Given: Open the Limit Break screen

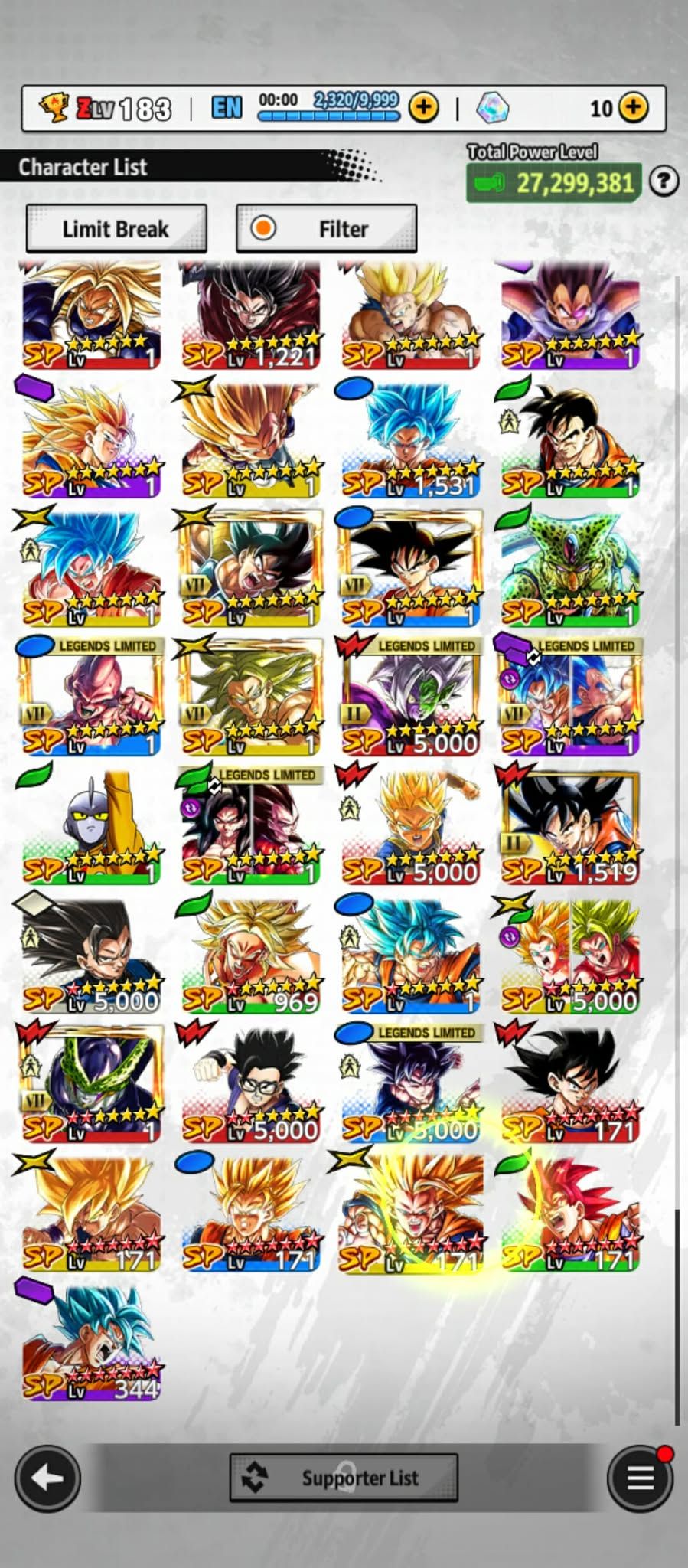Looking at the screenshot, I should tap(116, 228).
